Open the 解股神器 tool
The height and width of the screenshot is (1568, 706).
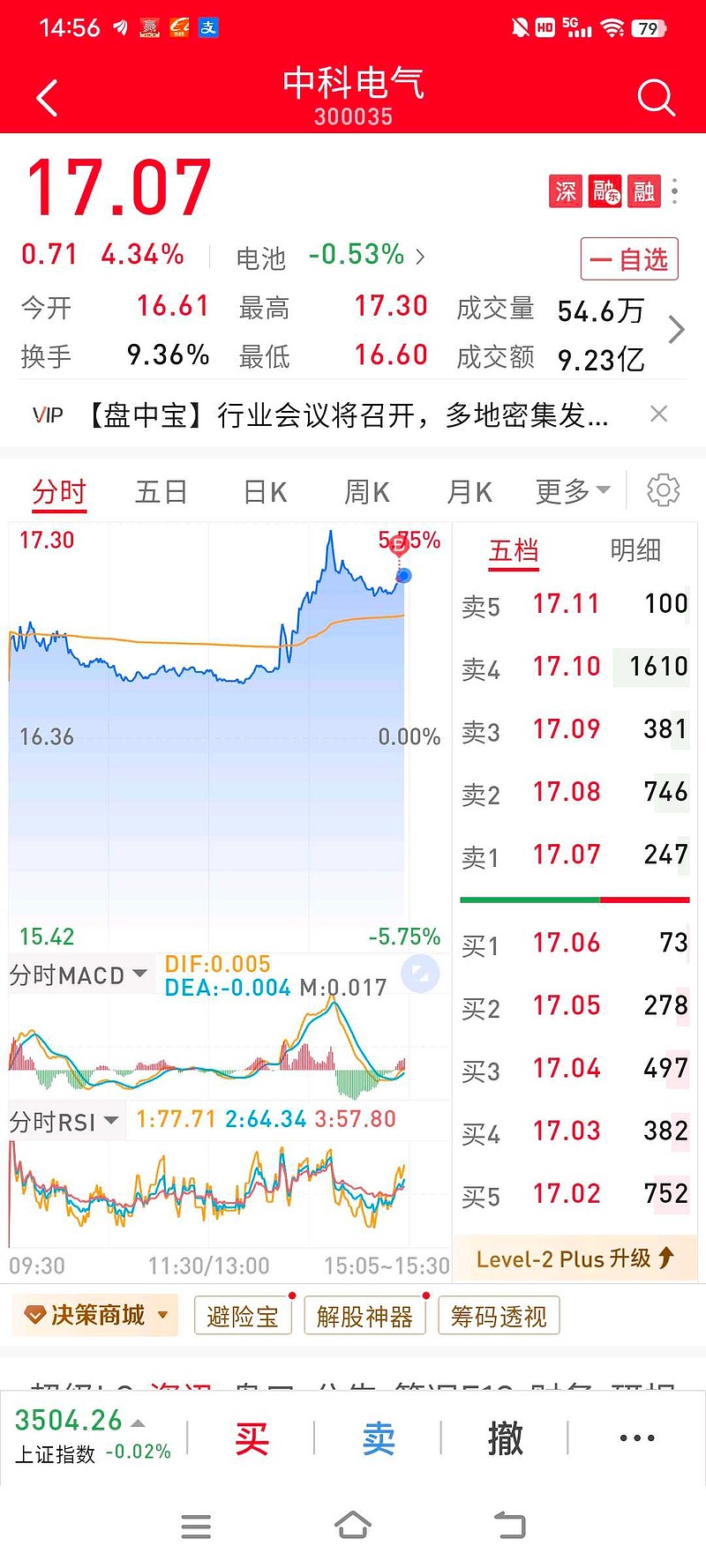coord(364,1317)
